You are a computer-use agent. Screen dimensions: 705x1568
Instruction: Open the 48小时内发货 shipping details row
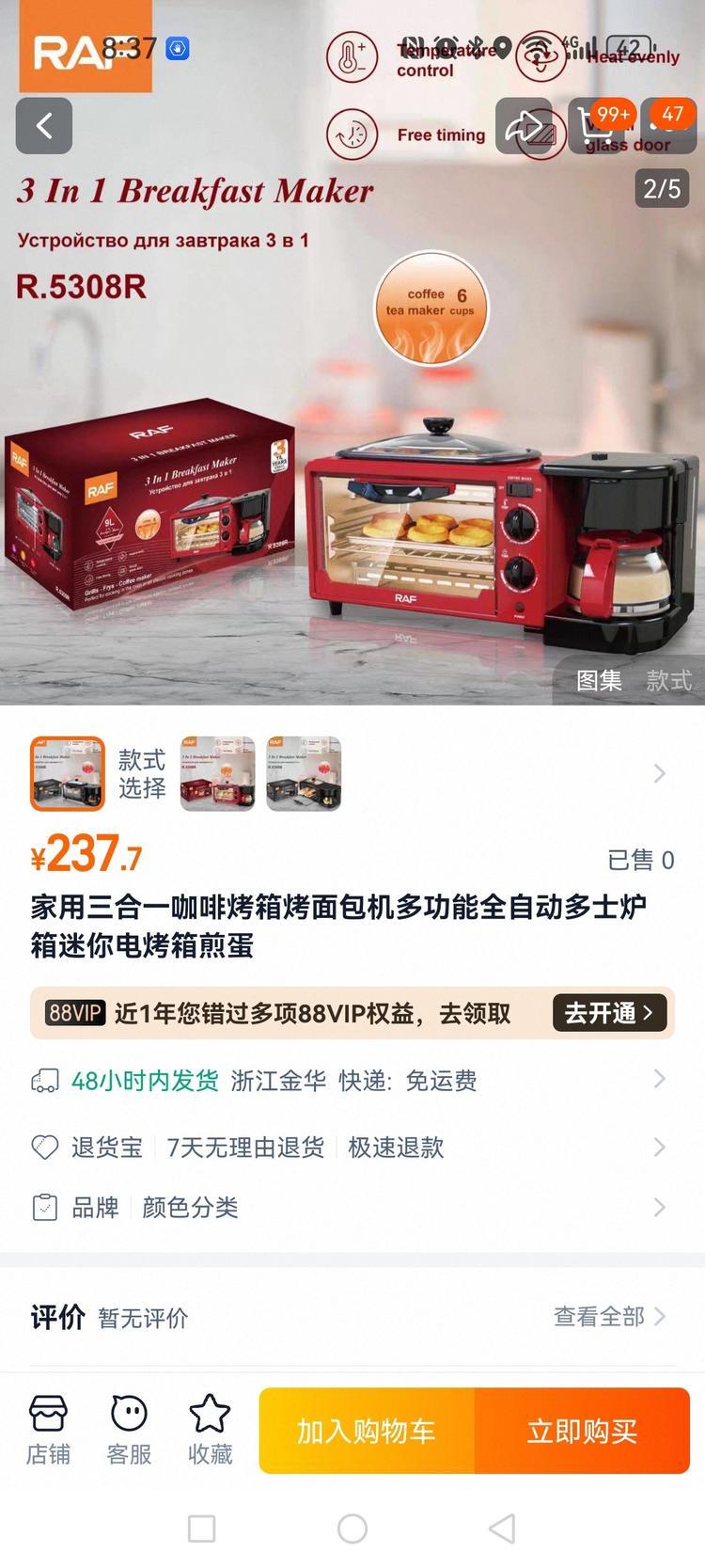[352, 1080]
